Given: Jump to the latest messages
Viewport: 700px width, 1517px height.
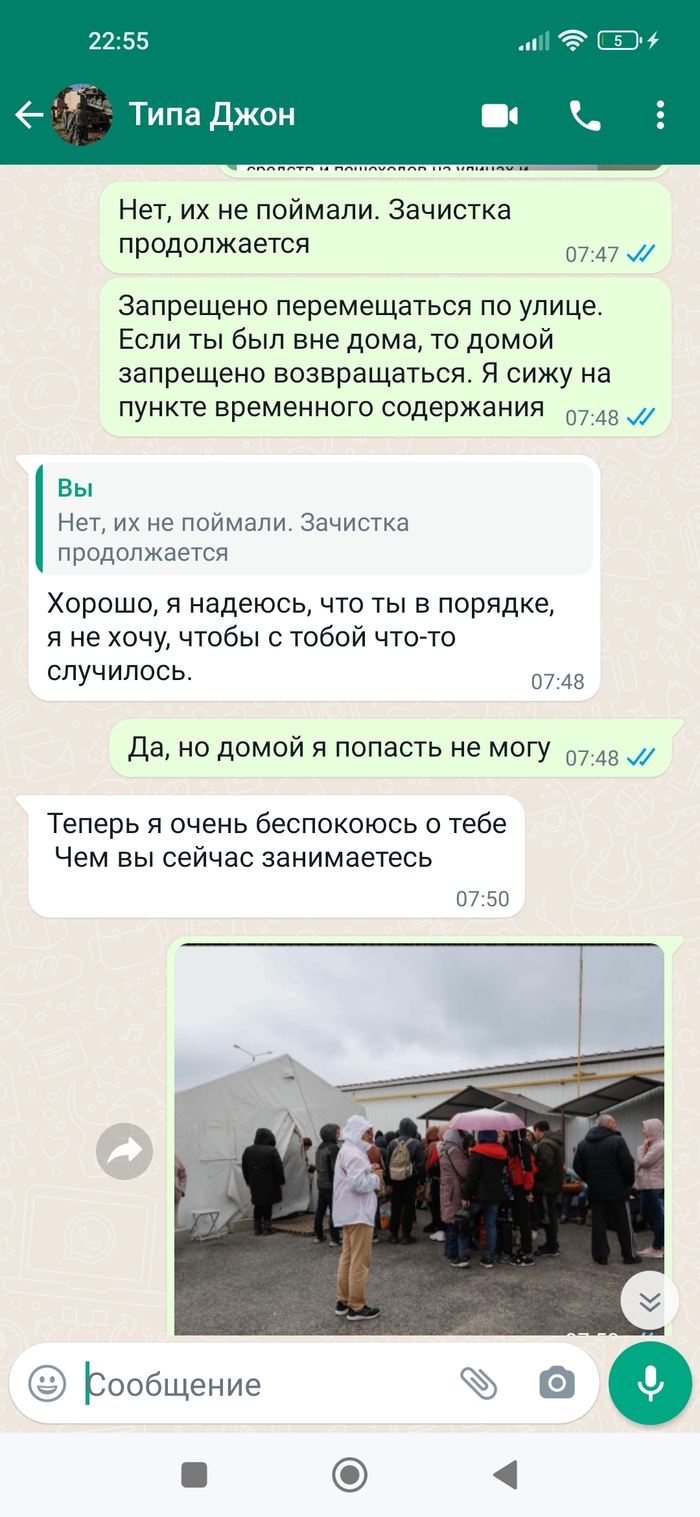Looking at the screenshot, I should click(649, 1300).
